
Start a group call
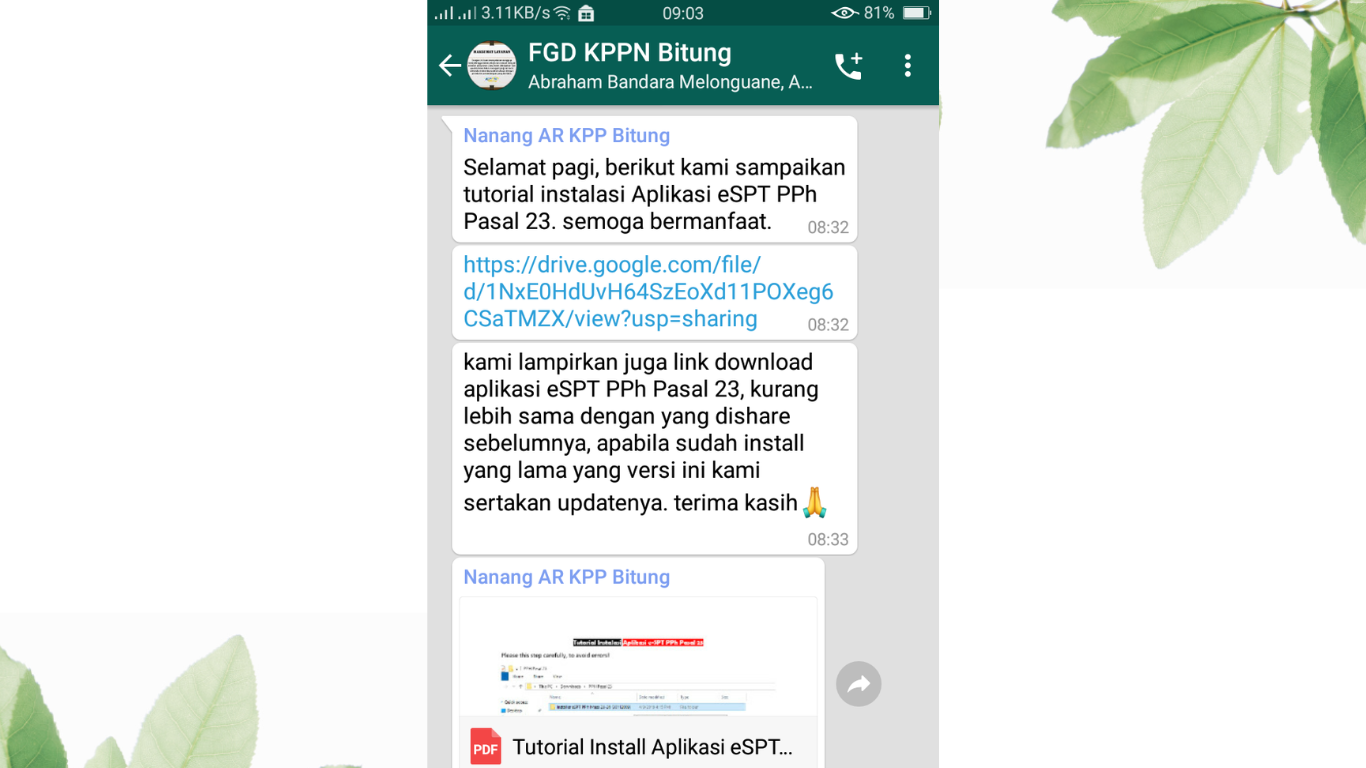tap(848, 66)
